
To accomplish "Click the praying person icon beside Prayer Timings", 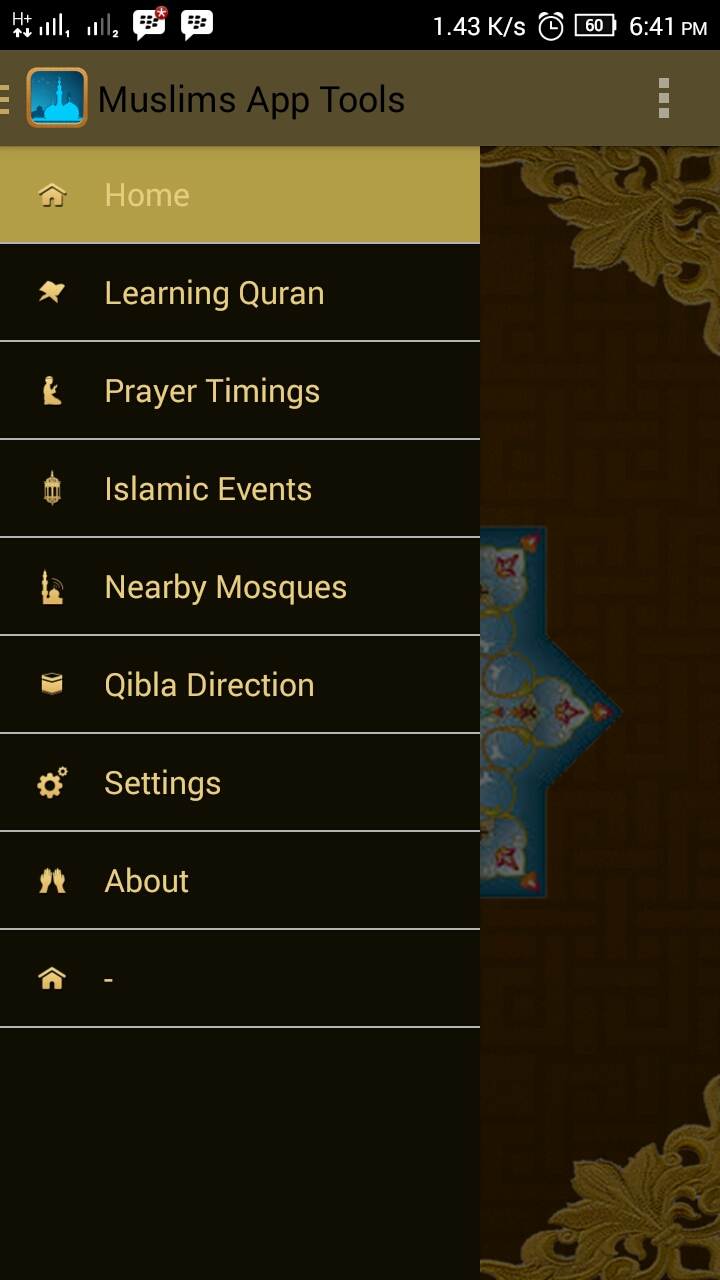I will [50, 390].
